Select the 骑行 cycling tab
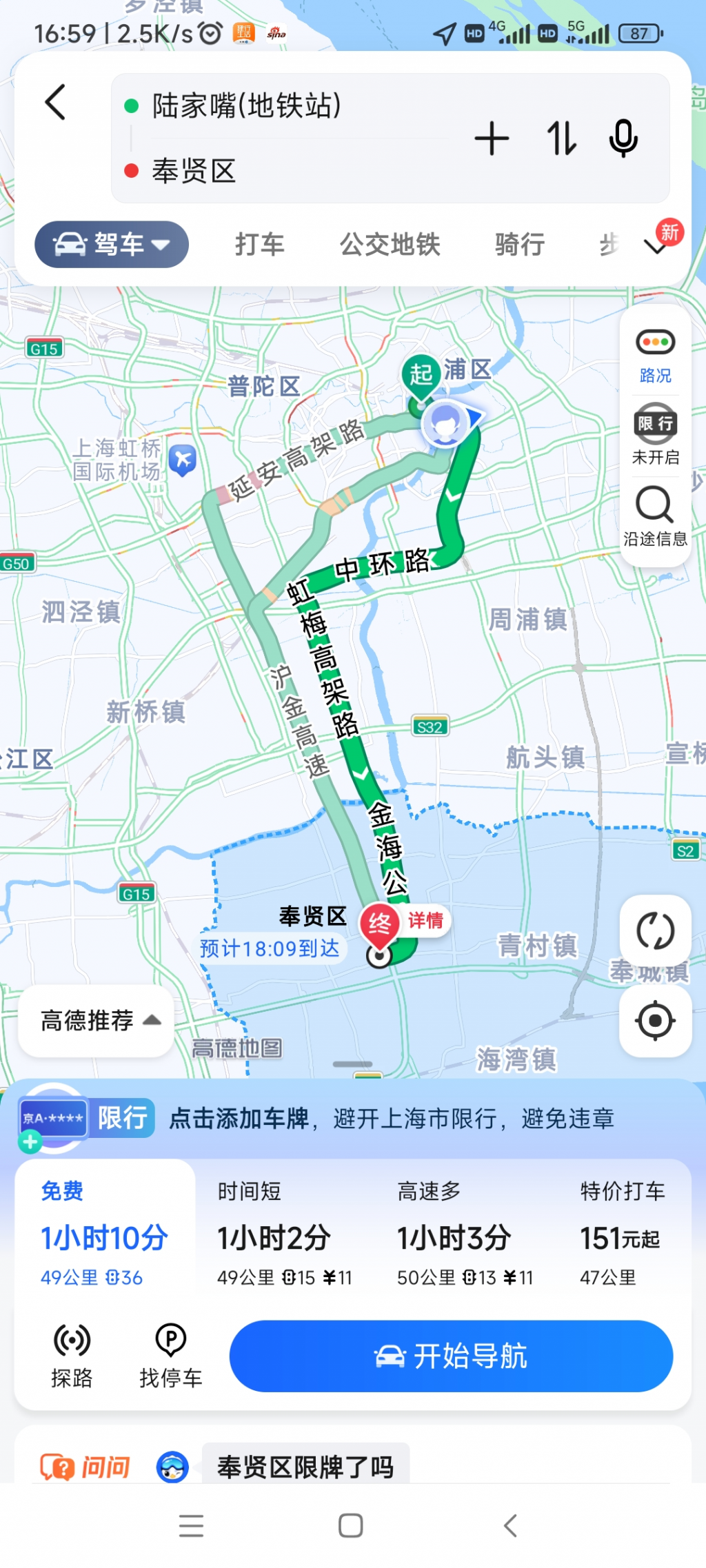This screenshot has height=1568, width=706. (x=520, y=244)
